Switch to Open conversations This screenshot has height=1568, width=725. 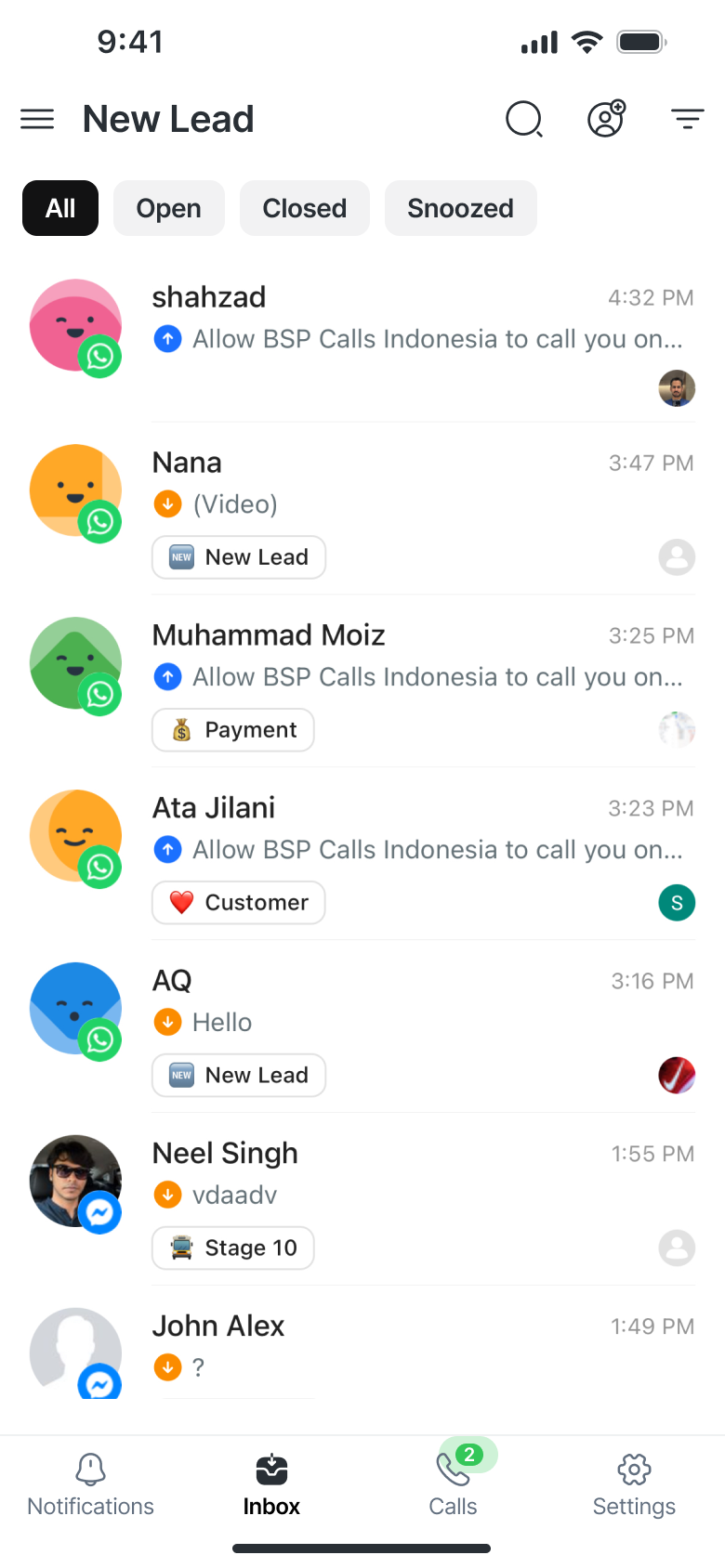(168, 208)
